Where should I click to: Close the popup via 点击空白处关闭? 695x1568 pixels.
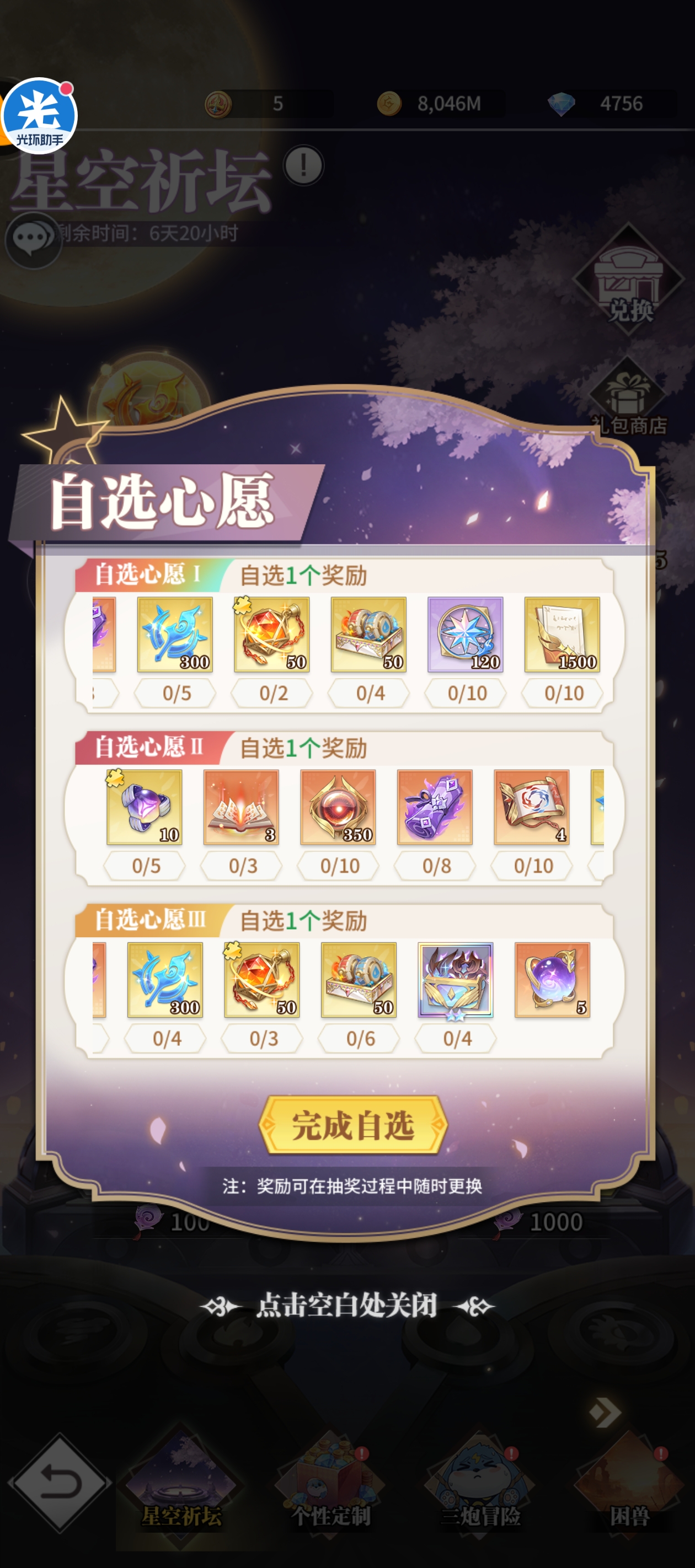(346, 1305)
